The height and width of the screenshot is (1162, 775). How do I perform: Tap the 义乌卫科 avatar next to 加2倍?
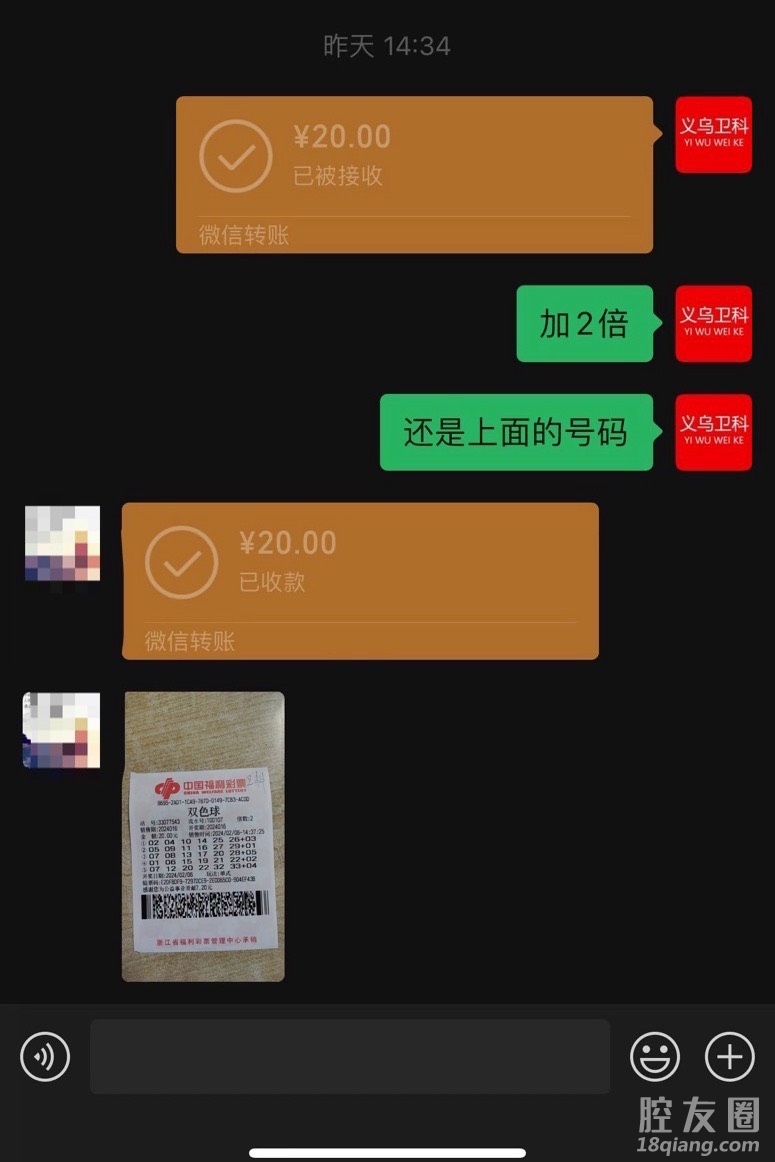click(x=713, y=323)
